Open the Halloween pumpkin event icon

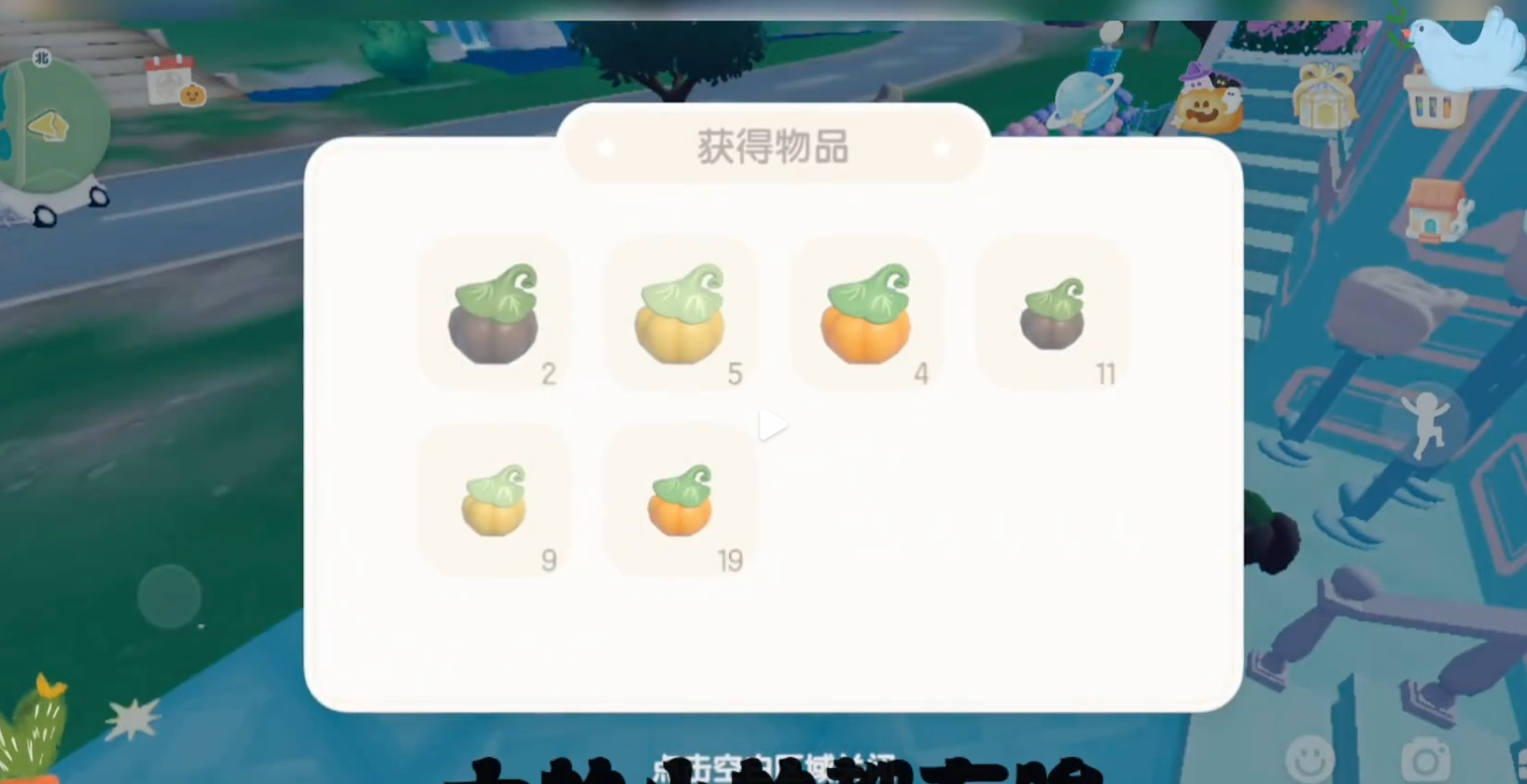(x=1209, y=102)
